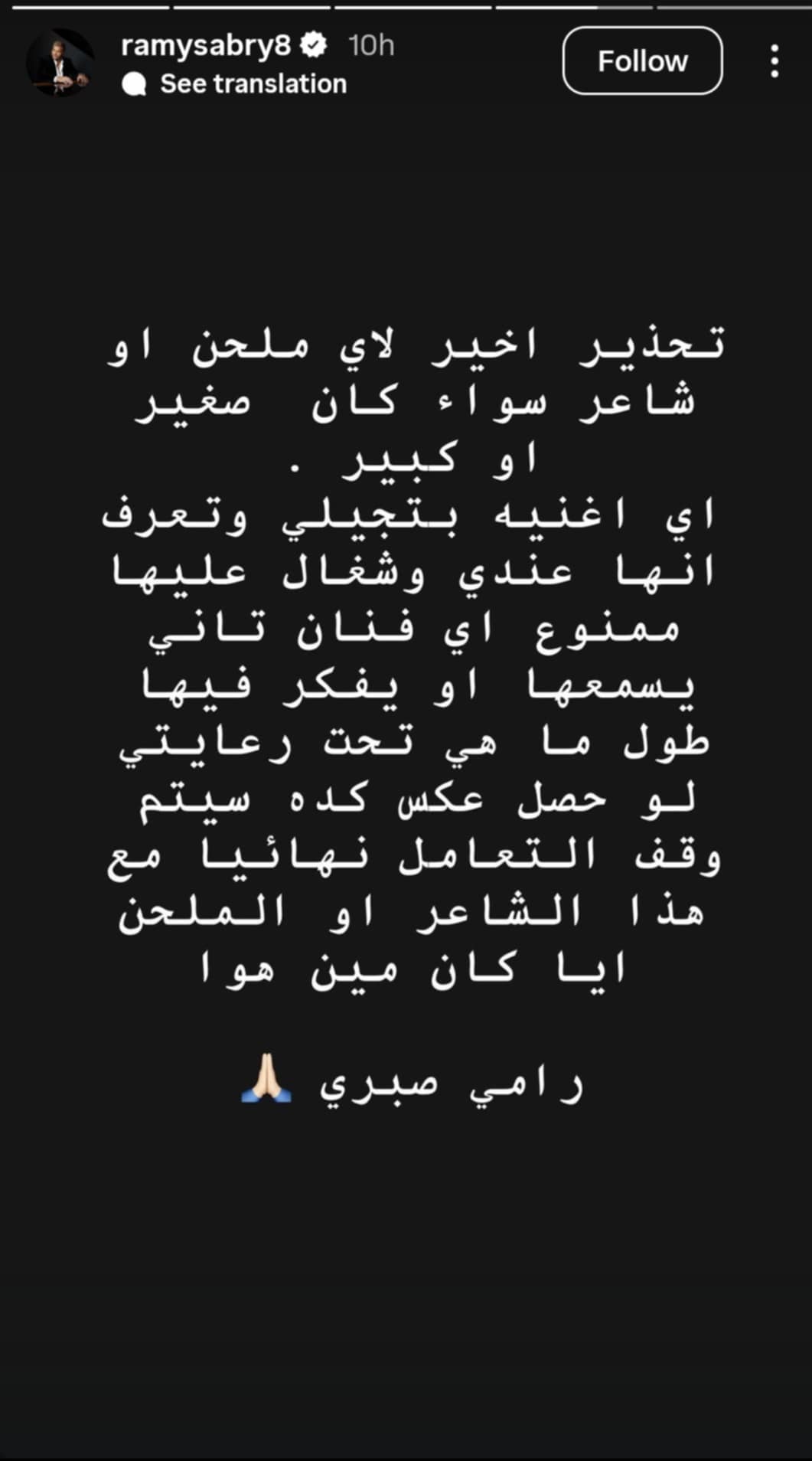812x1461 pixels.
Task: Open the ramysabry8 username
Action: pyautogui.click(x=205, y=45)
